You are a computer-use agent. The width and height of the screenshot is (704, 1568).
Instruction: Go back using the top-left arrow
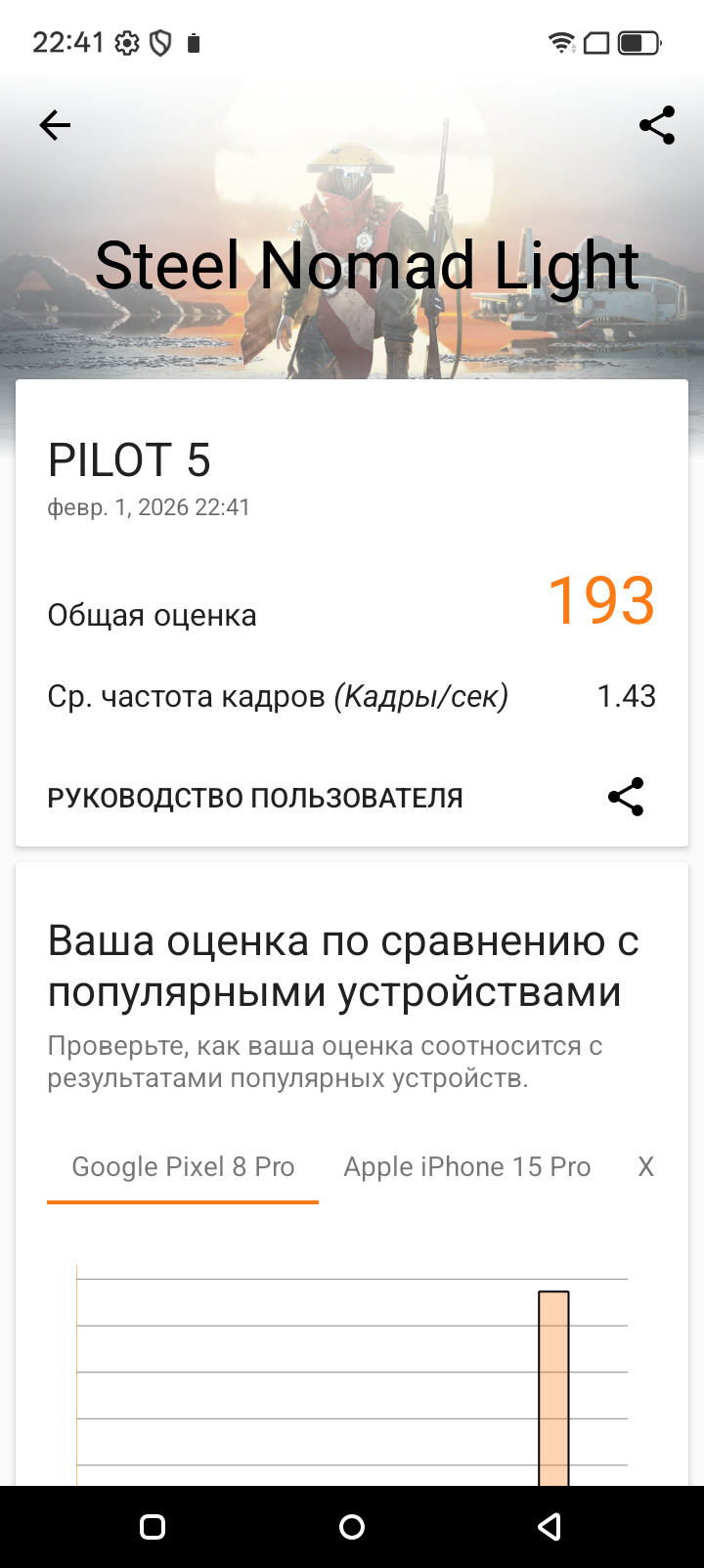(x=55, y=125)
